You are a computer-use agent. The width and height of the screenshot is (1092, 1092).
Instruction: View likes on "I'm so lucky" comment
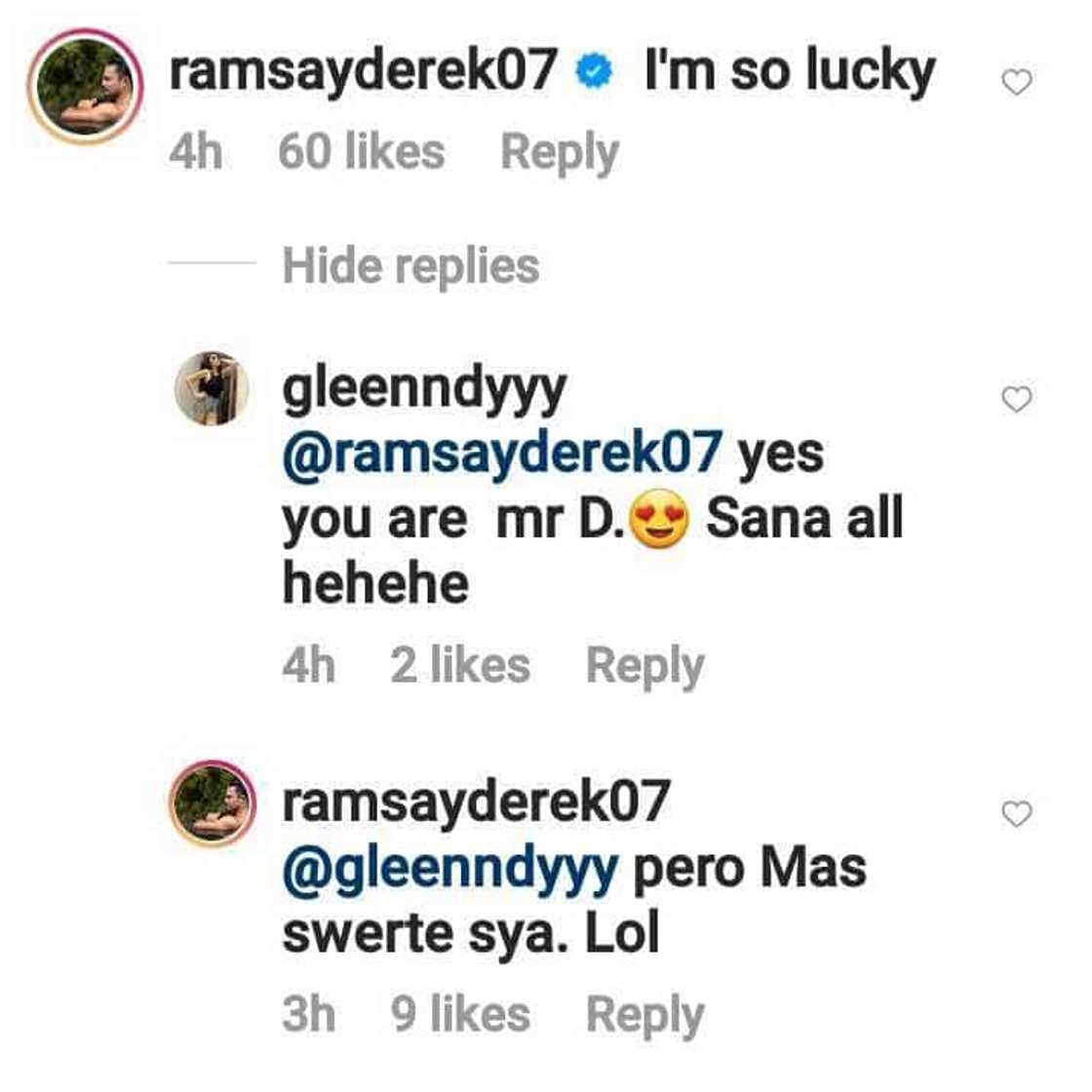click(361, 153)
